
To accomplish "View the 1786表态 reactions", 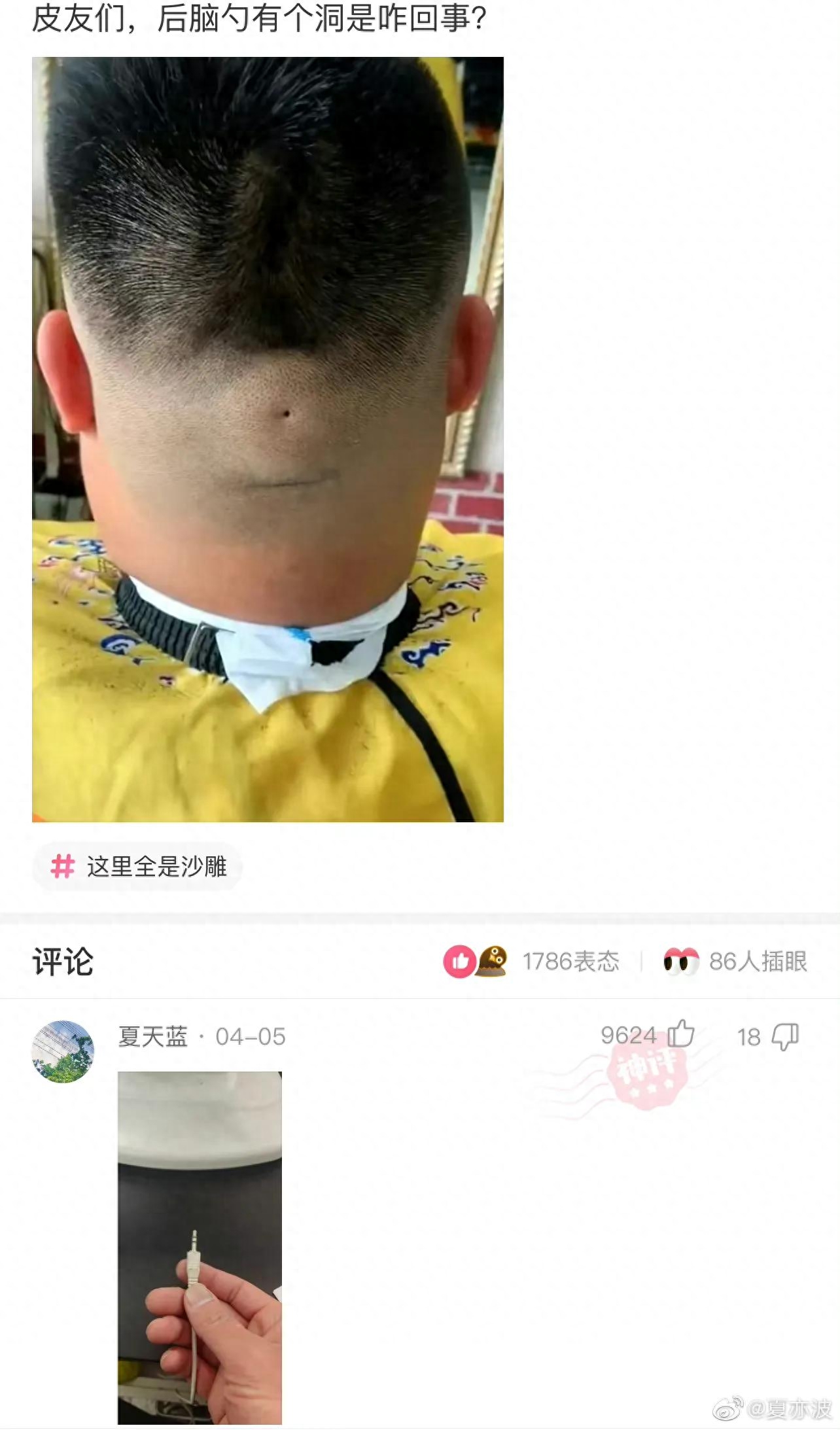I will [531, 962].
